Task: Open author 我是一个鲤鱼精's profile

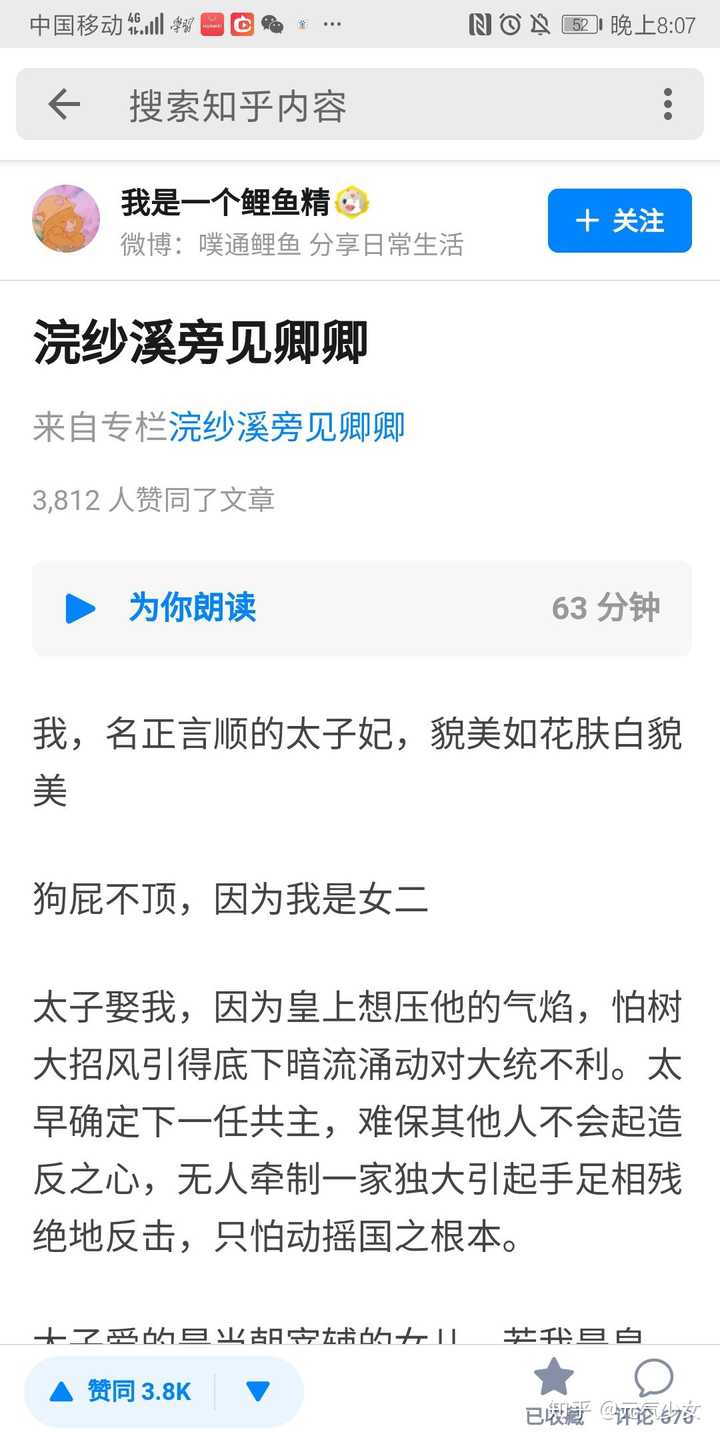Action: coord(225,203)
